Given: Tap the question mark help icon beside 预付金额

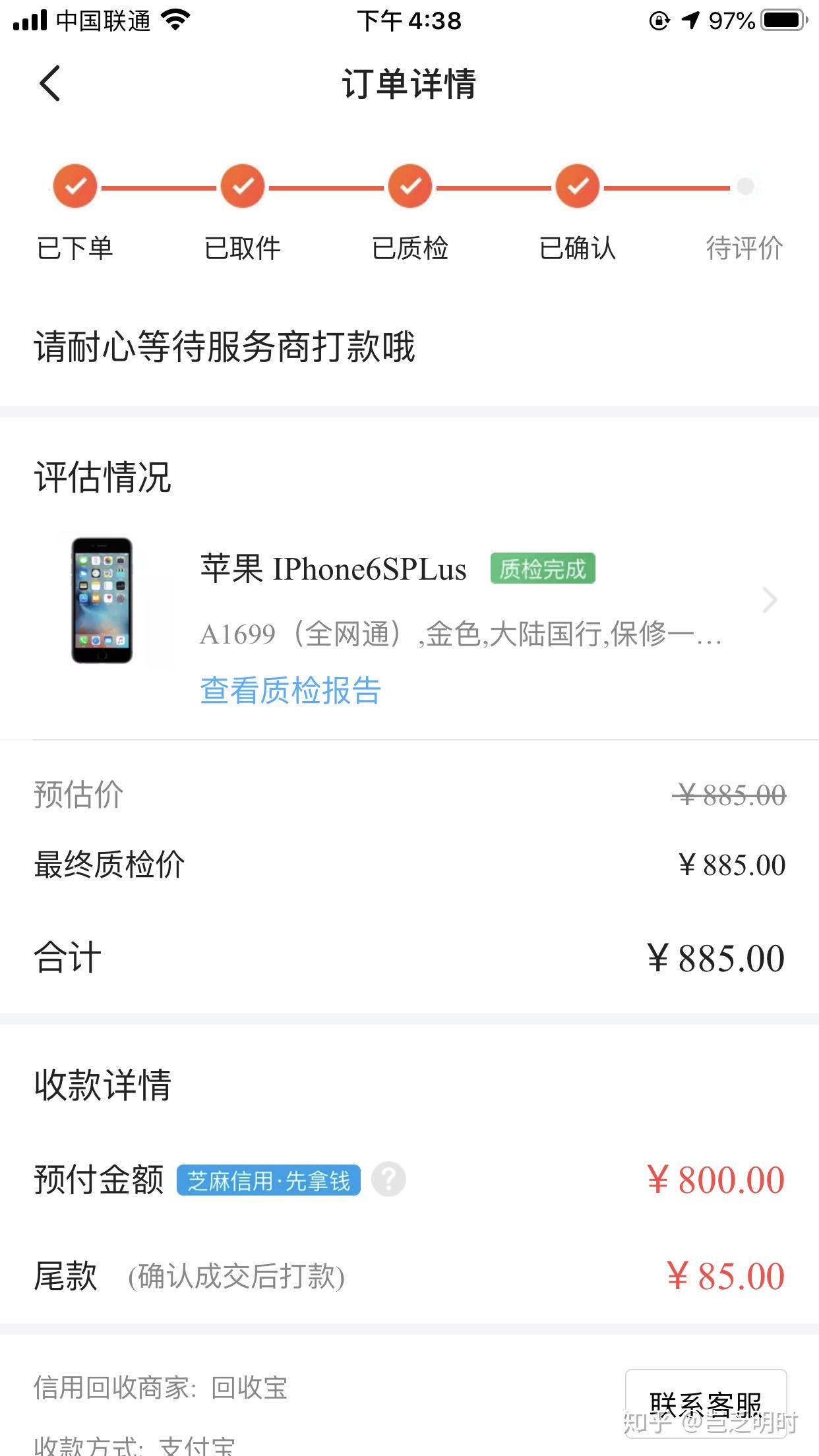Looking at the screenshot, I should [388, 1180].
